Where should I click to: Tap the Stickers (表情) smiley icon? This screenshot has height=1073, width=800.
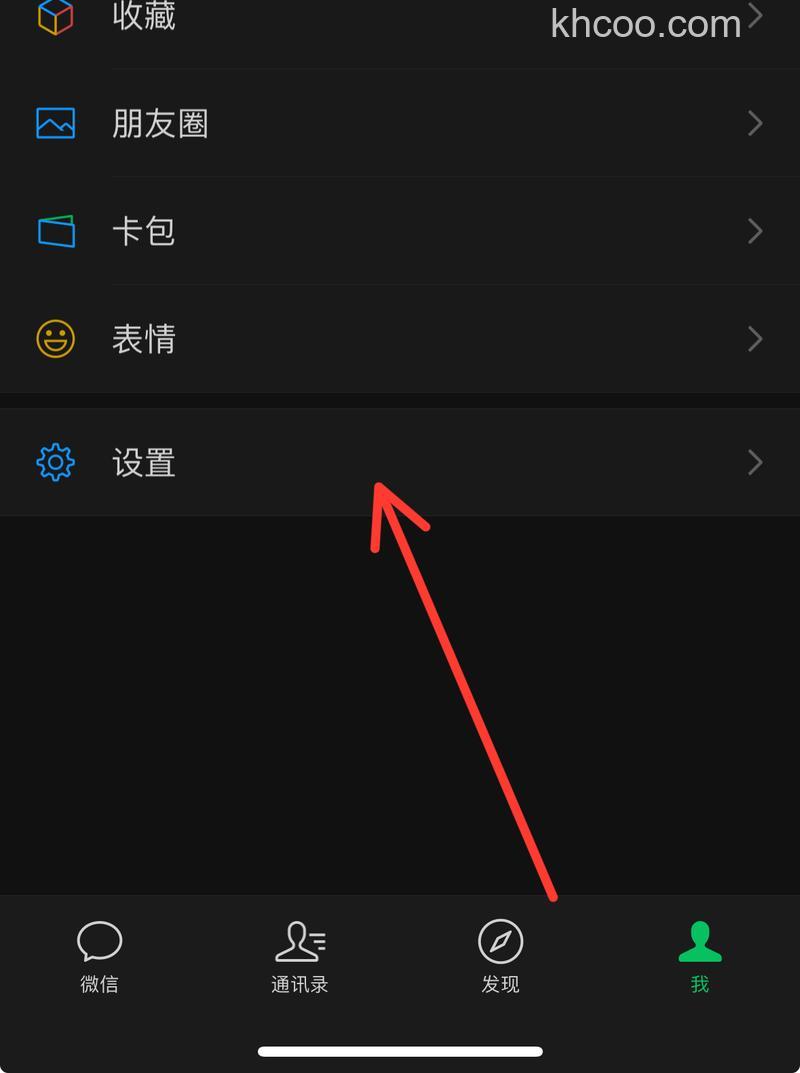tap(55, 339)
